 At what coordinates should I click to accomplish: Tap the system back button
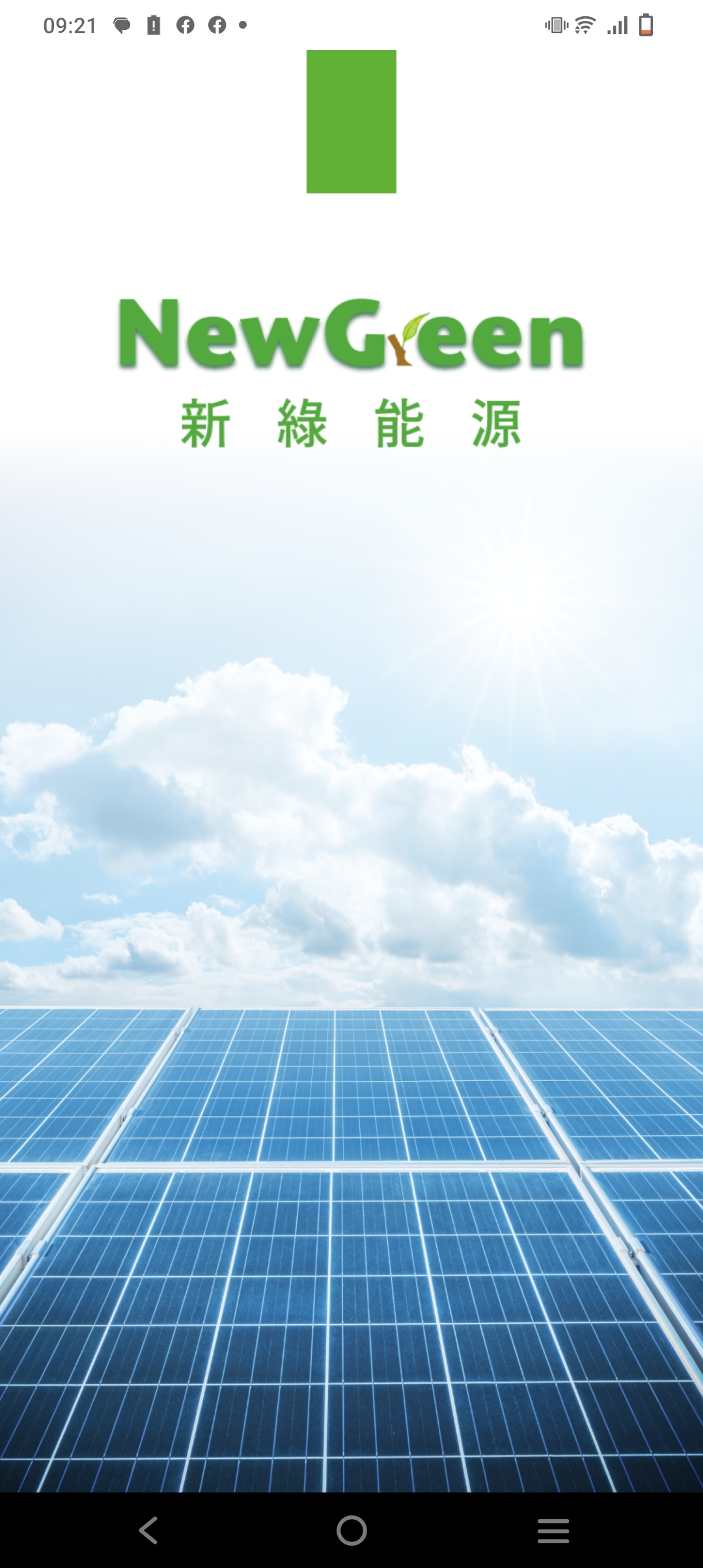tap(148, 1530)
